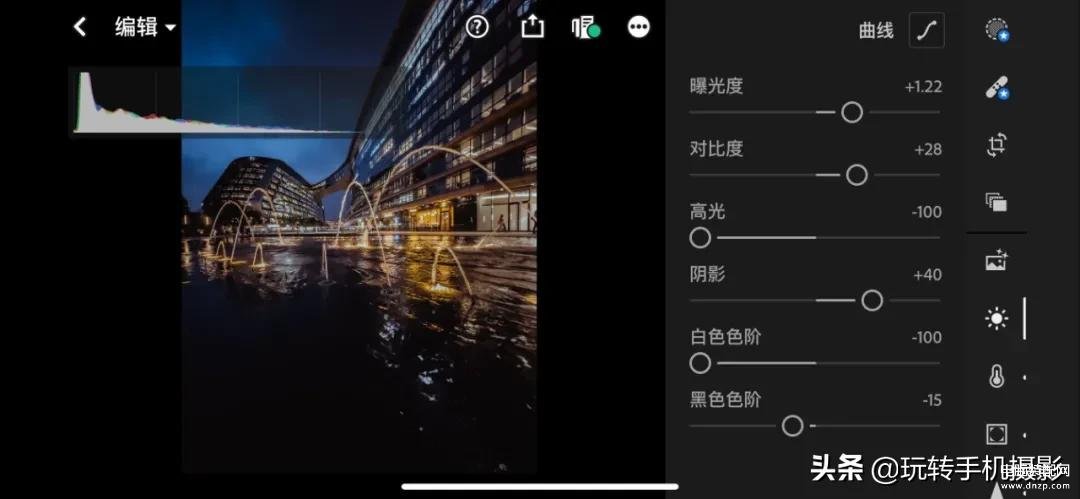1080x499 pixels.
Task: Open the color temperature panel
Action: pos(996,377)
